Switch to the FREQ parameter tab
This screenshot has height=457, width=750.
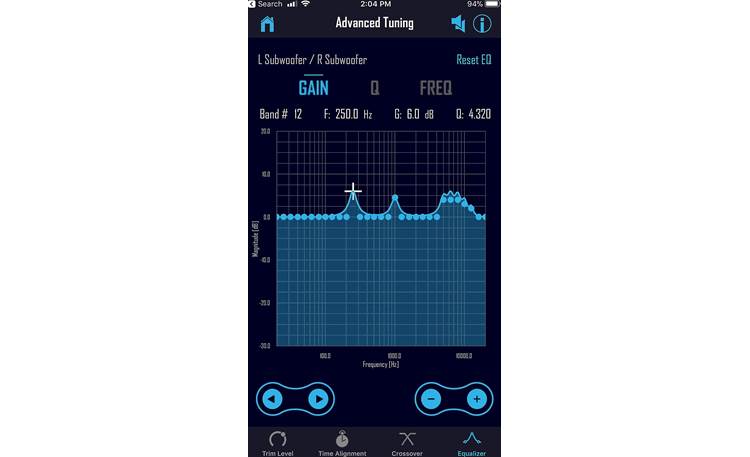[435, 87]
